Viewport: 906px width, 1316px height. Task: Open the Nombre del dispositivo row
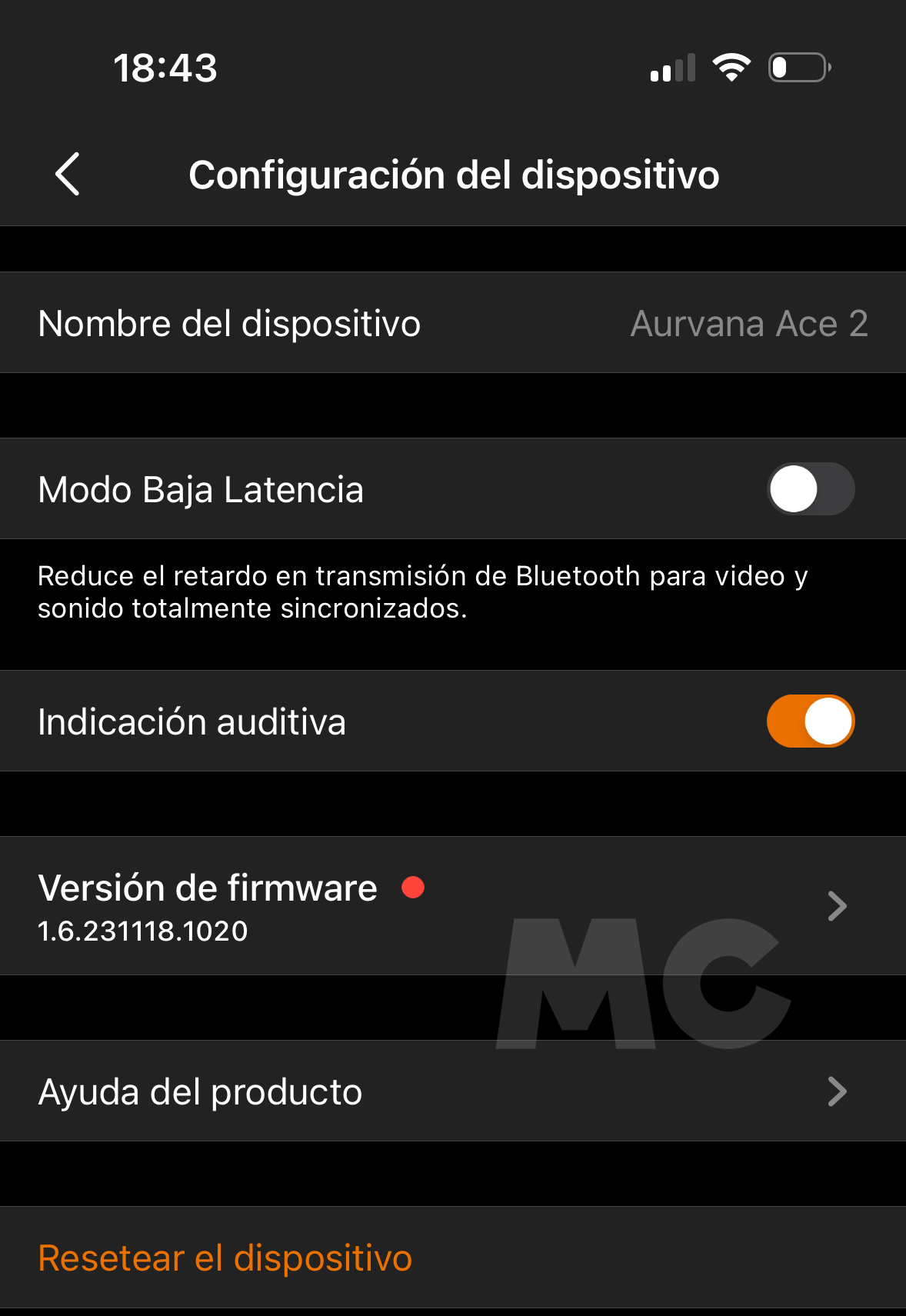452,323
